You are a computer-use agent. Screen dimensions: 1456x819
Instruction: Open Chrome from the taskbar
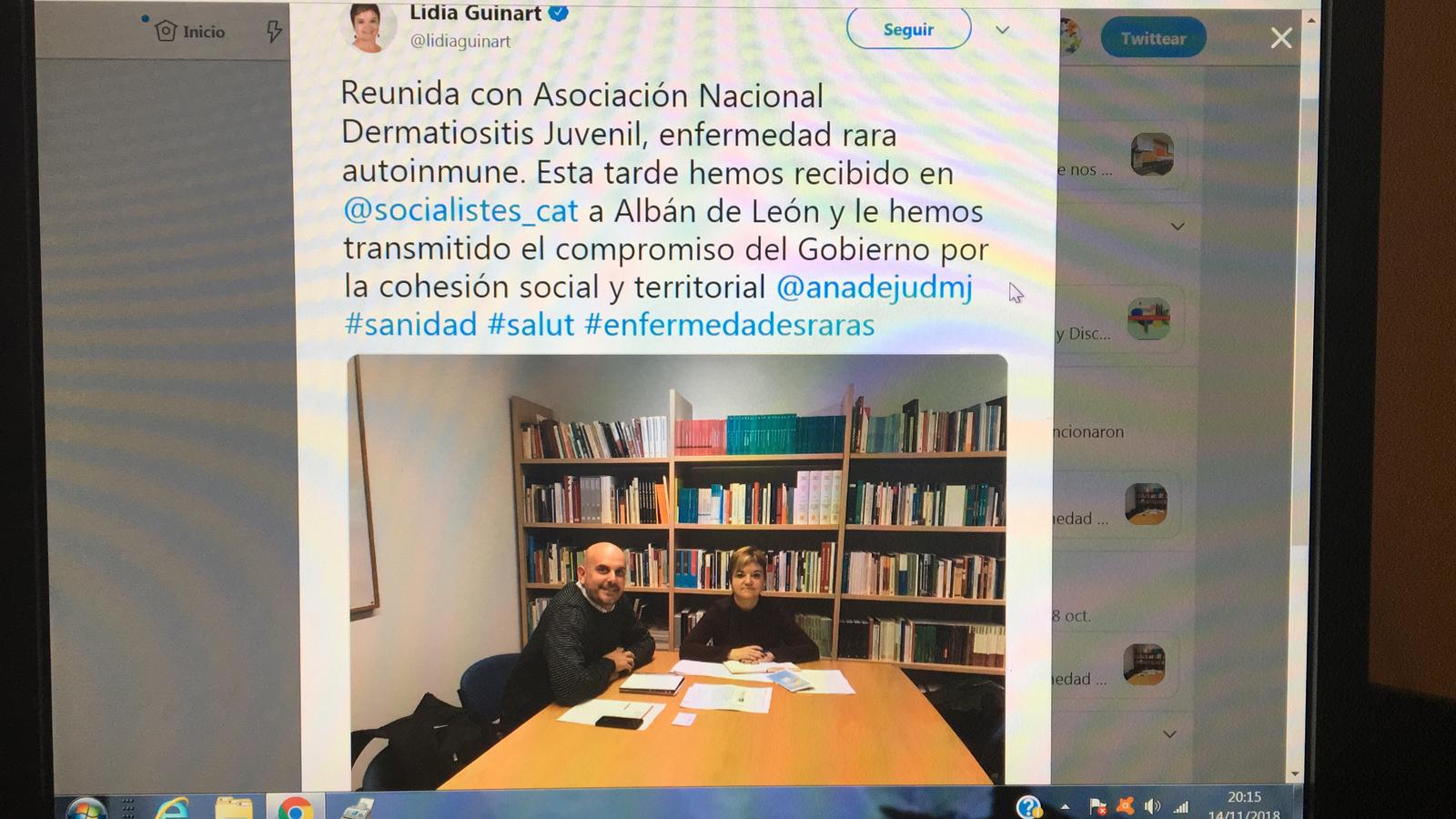[x=295, y=808]
